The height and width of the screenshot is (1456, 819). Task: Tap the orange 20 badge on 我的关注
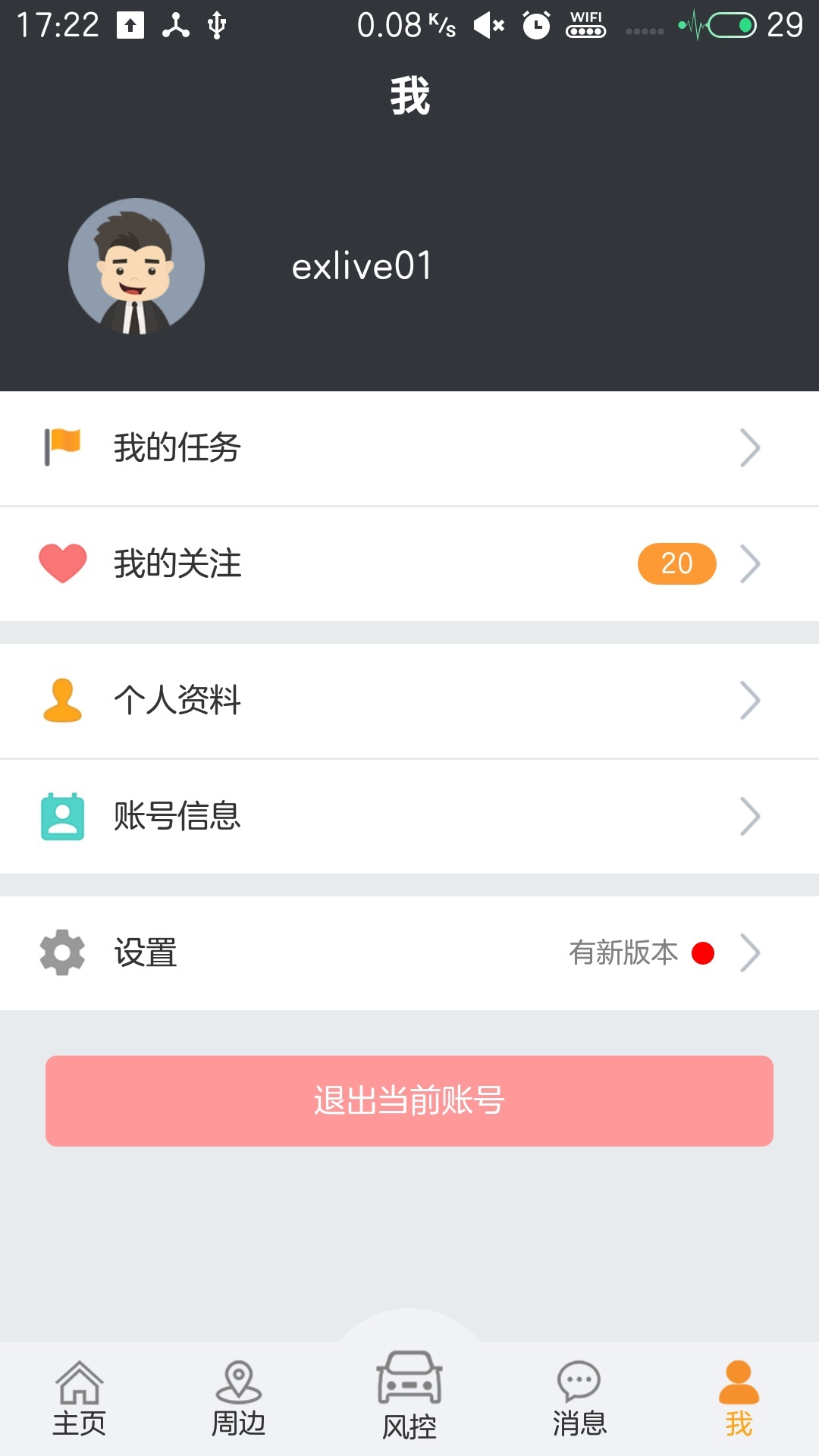[x=676, y=564]
